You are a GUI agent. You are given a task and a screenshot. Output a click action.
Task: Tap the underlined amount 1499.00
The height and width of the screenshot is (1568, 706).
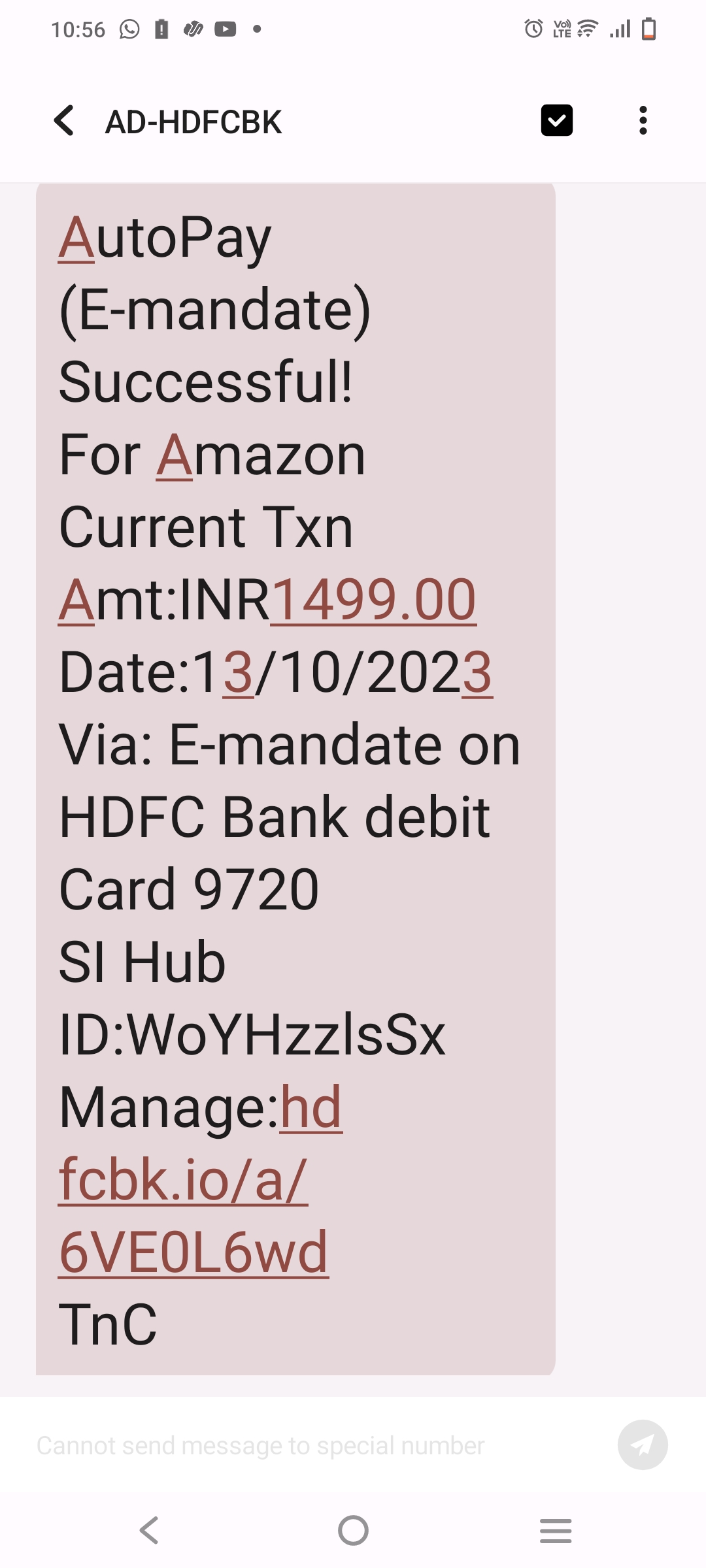(373, 600)
